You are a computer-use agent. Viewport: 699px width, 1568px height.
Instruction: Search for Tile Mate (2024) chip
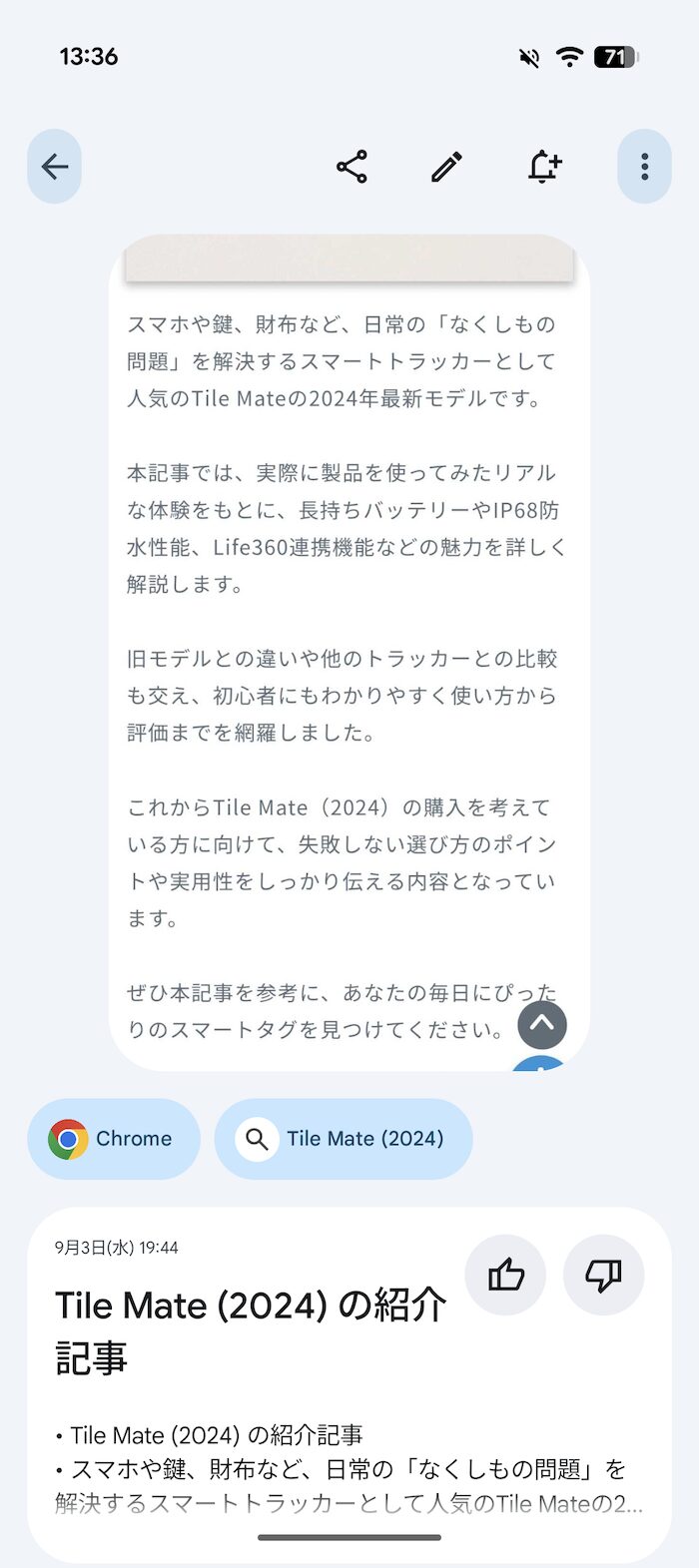pos(344,1139)
